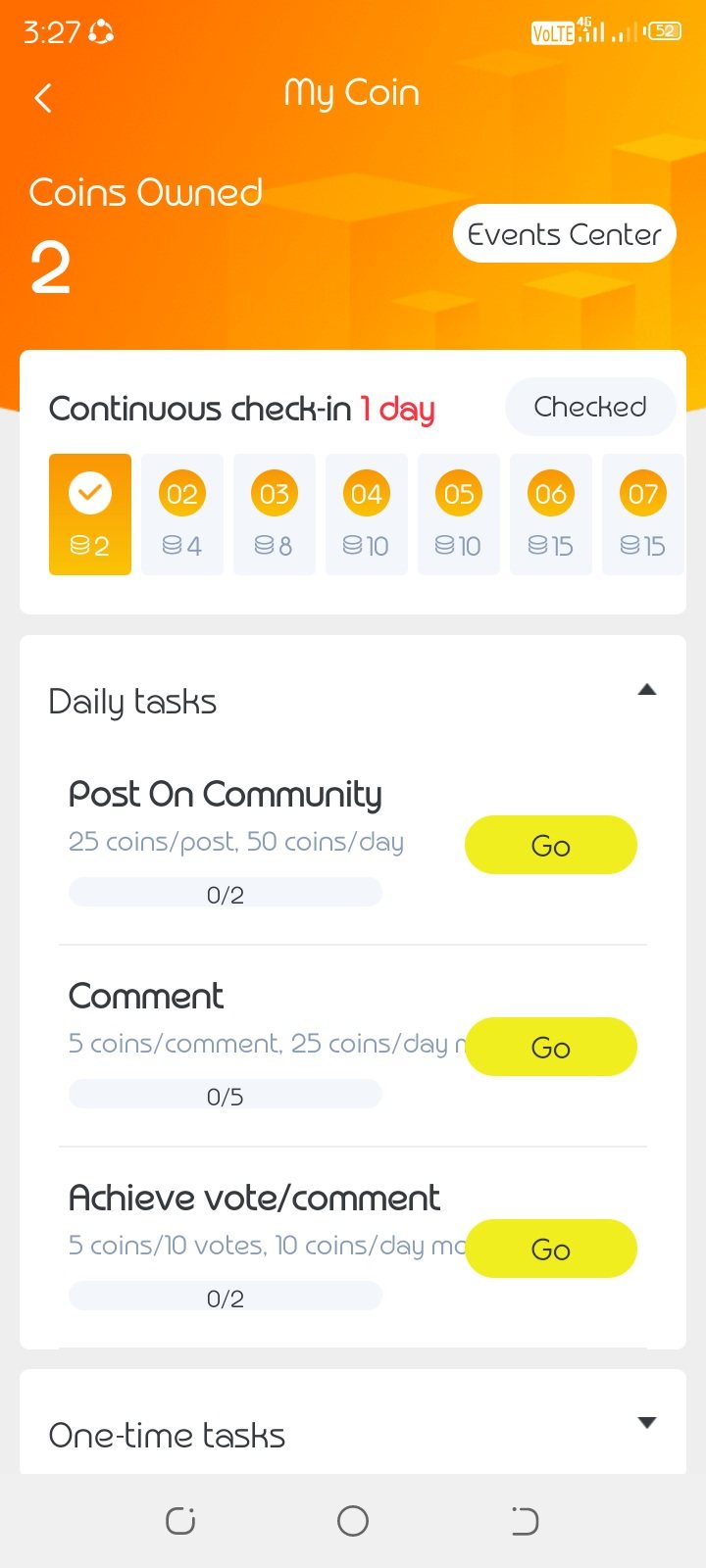Collapse the Daily tasks section
Viewport: 706px width, 1568px height.
click(x=646, y=690)
